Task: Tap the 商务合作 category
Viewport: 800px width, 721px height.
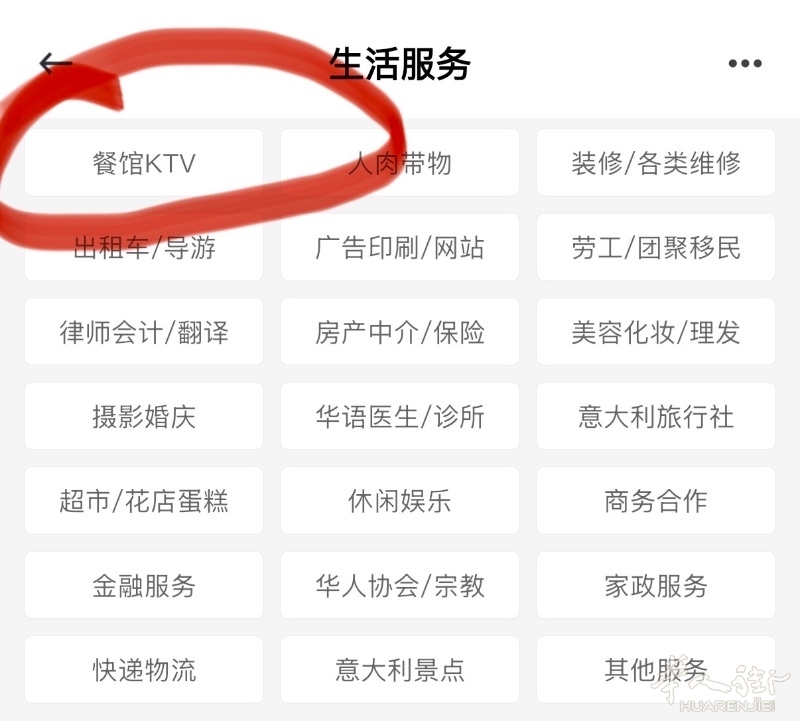Action: (x=656, y=501)
